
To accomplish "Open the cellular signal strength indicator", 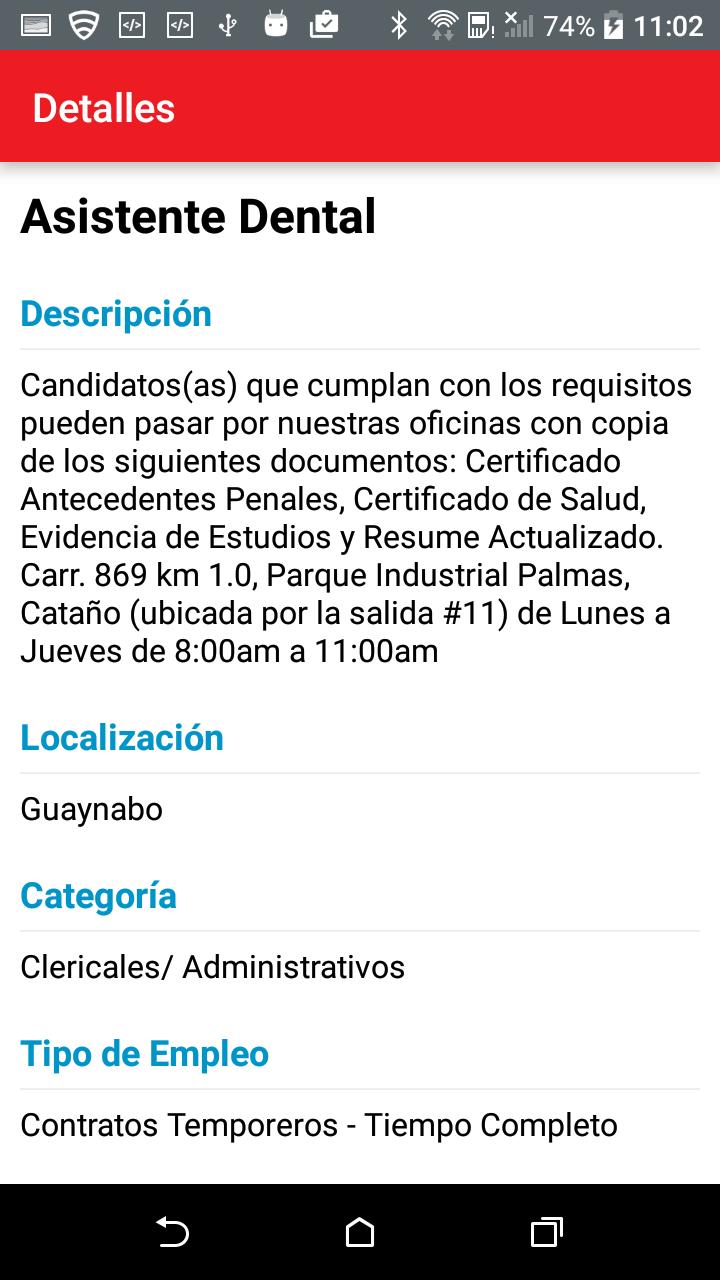I will 521,23.
